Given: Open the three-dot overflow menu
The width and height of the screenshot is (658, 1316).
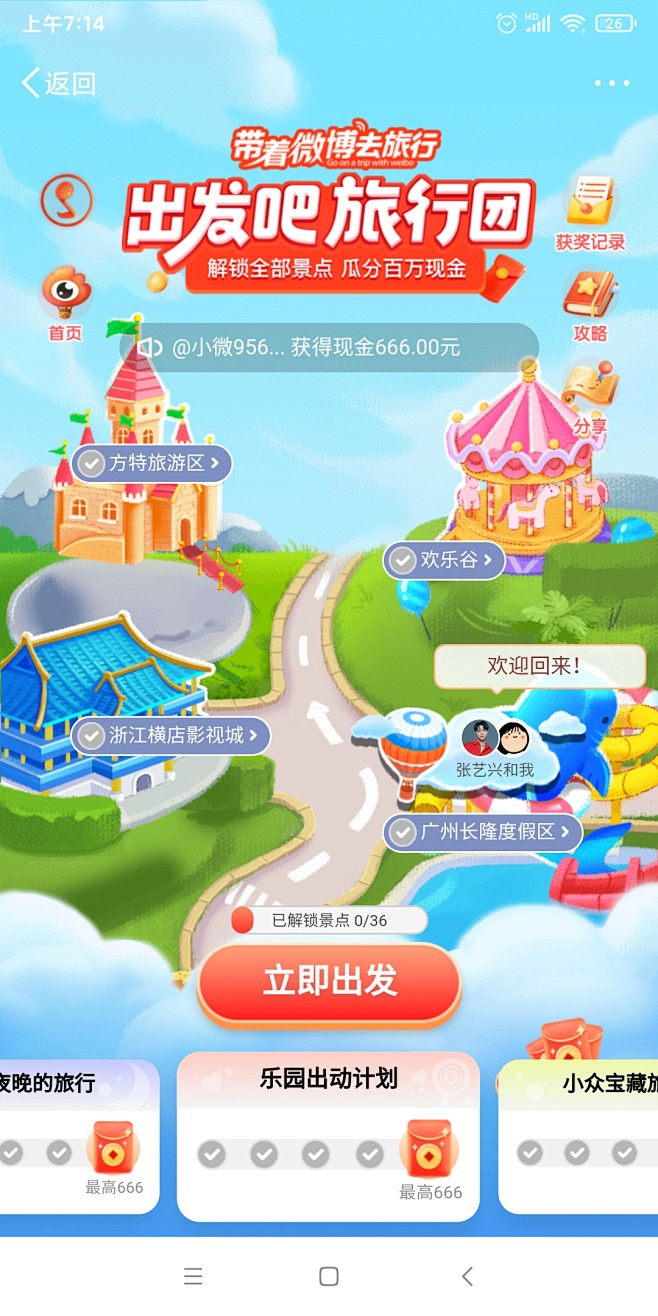Looking at the screenshot, I should click(x=611, y=83).
